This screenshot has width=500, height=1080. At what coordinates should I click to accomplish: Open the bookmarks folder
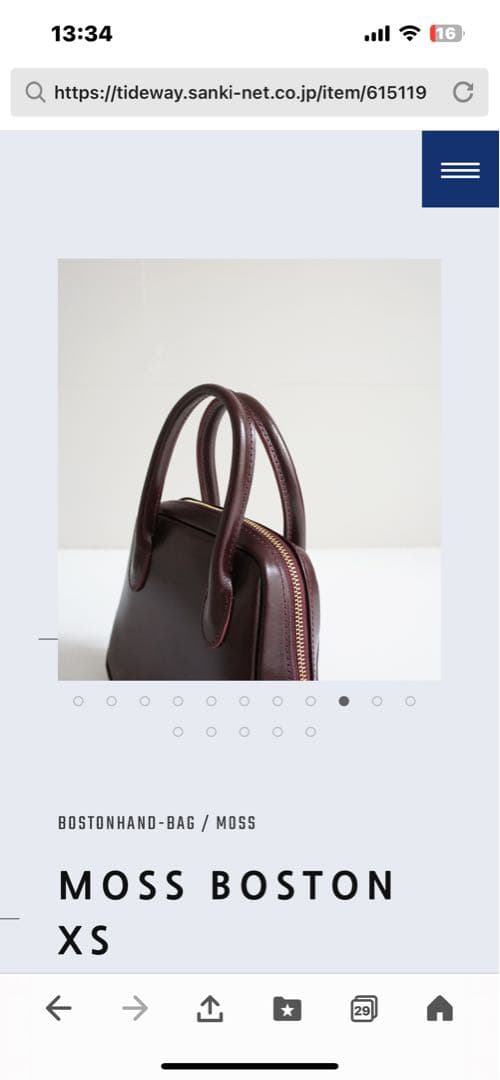[287, 1009]
